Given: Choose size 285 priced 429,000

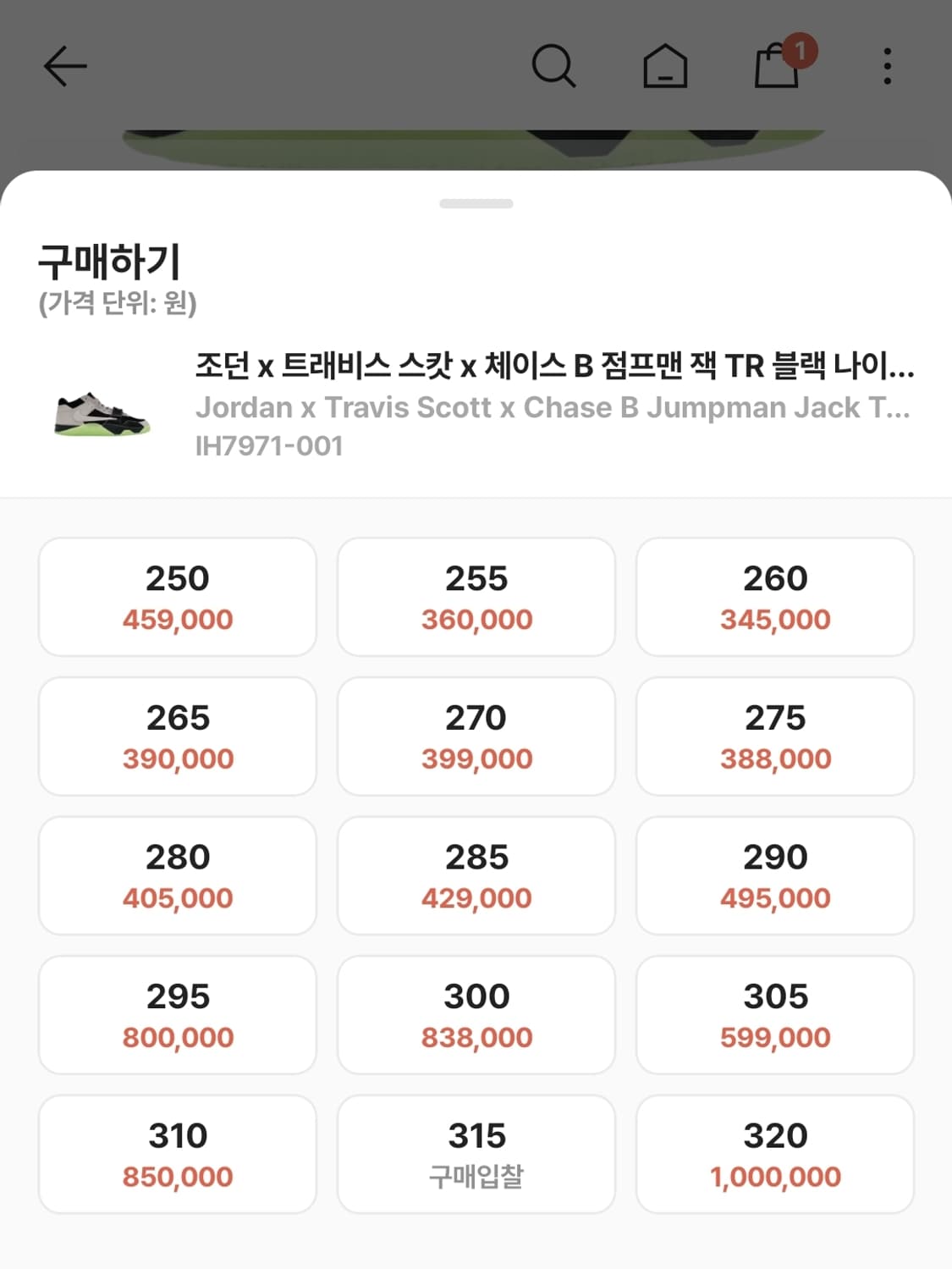Looking at the screenshot, I should 476,875.
